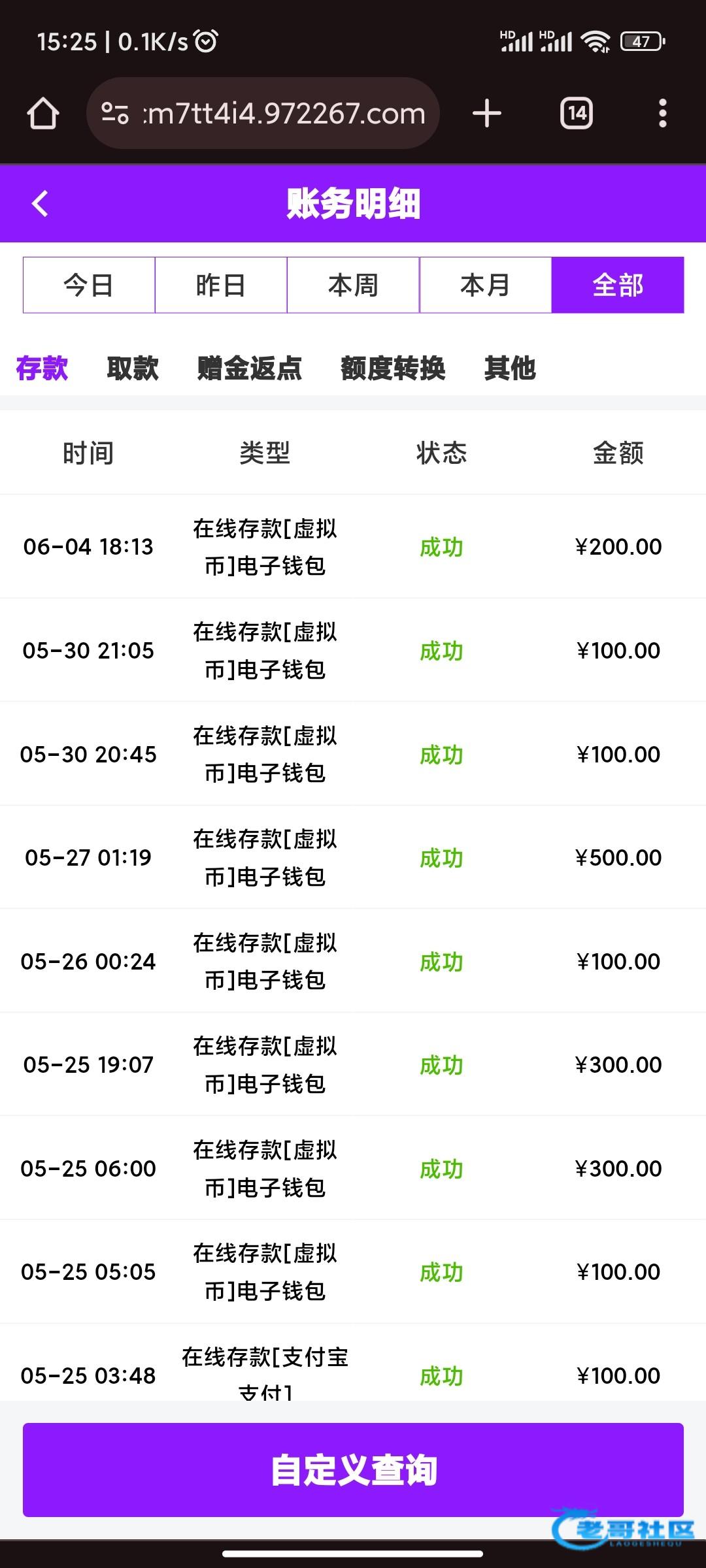Viewport: 706px width, 1568px height.
Task: Filter records by 昨日
Action: 221,285
